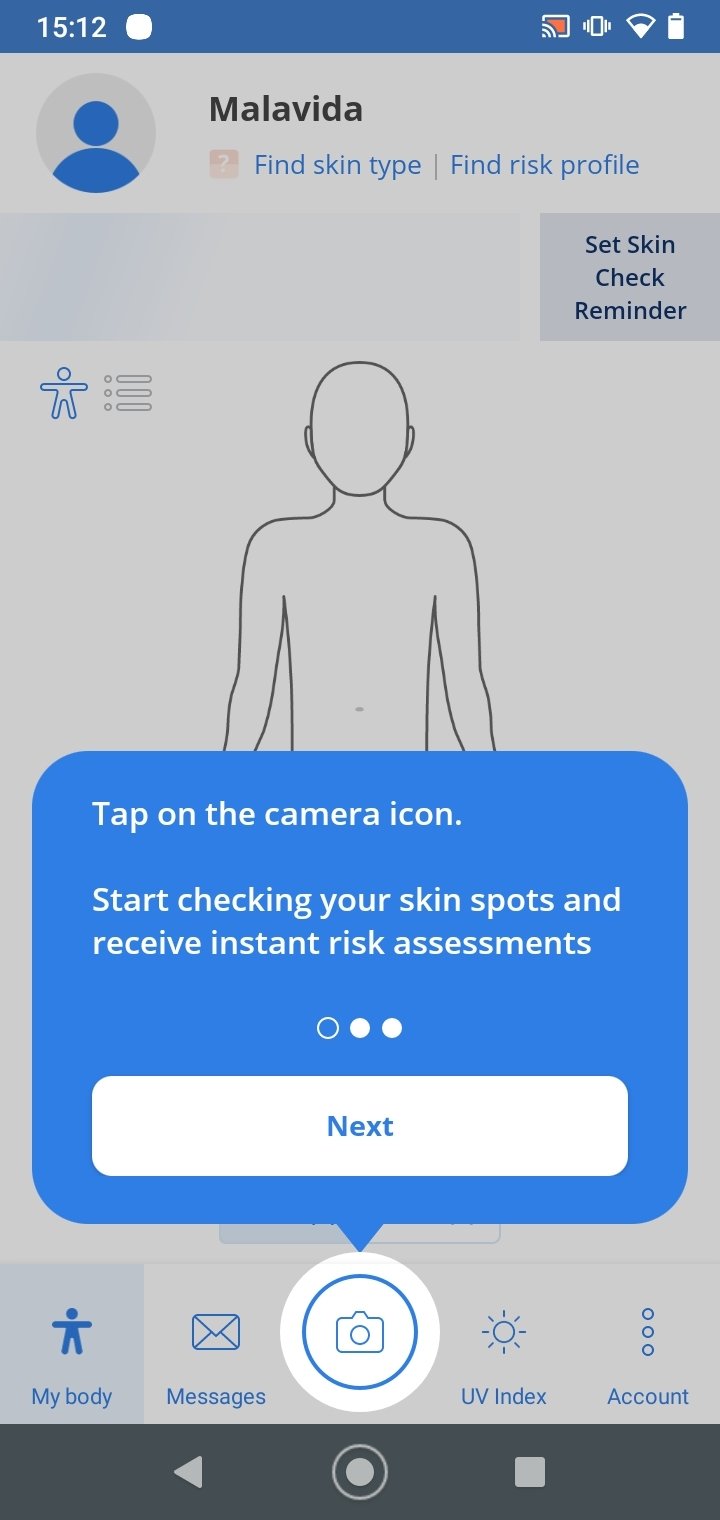Go back with the system back button
This screenshot has width=720, height=1520.
[x=188, y=1472]
